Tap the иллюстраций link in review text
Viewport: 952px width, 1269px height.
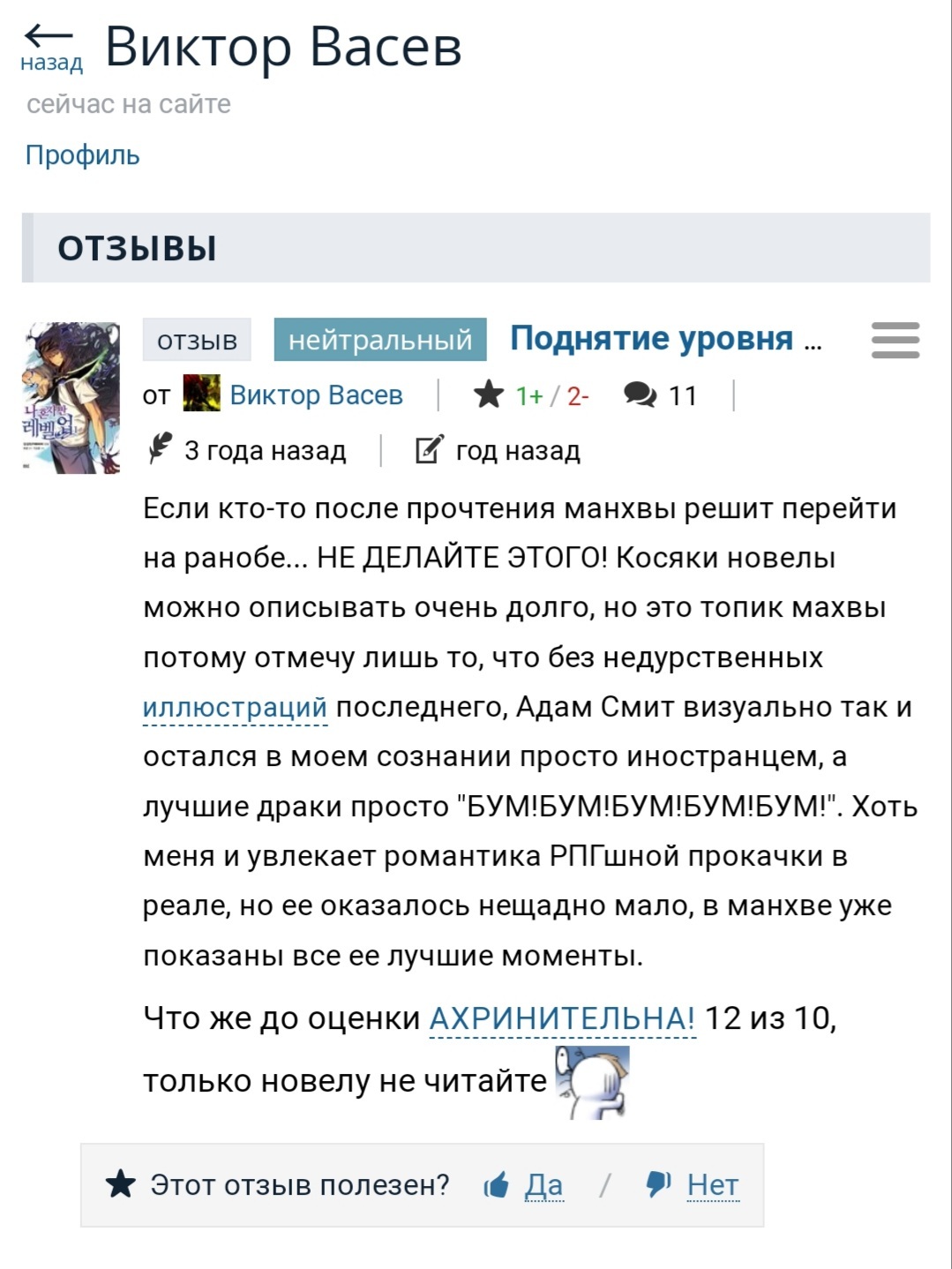click(235, 708)
